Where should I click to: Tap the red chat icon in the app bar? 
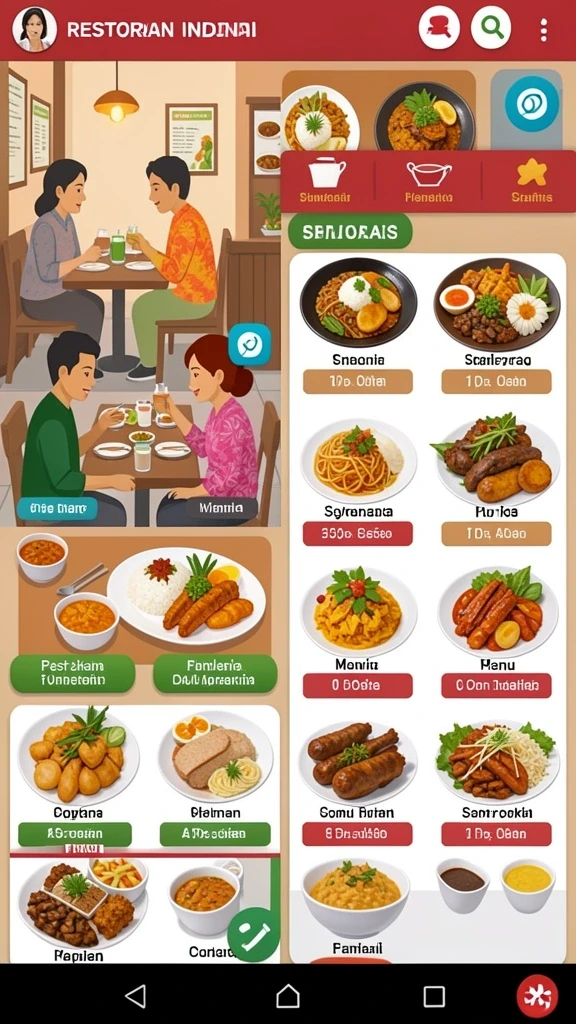[x=439, y=28]
